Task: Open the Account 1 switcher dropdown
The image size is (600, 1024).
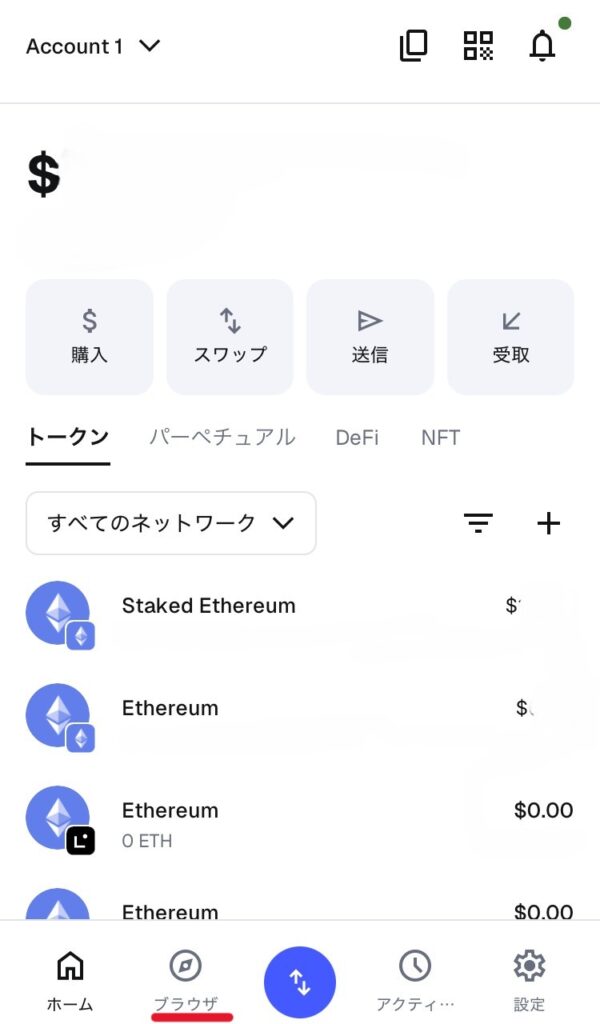Action: click(x=93, y=46)
